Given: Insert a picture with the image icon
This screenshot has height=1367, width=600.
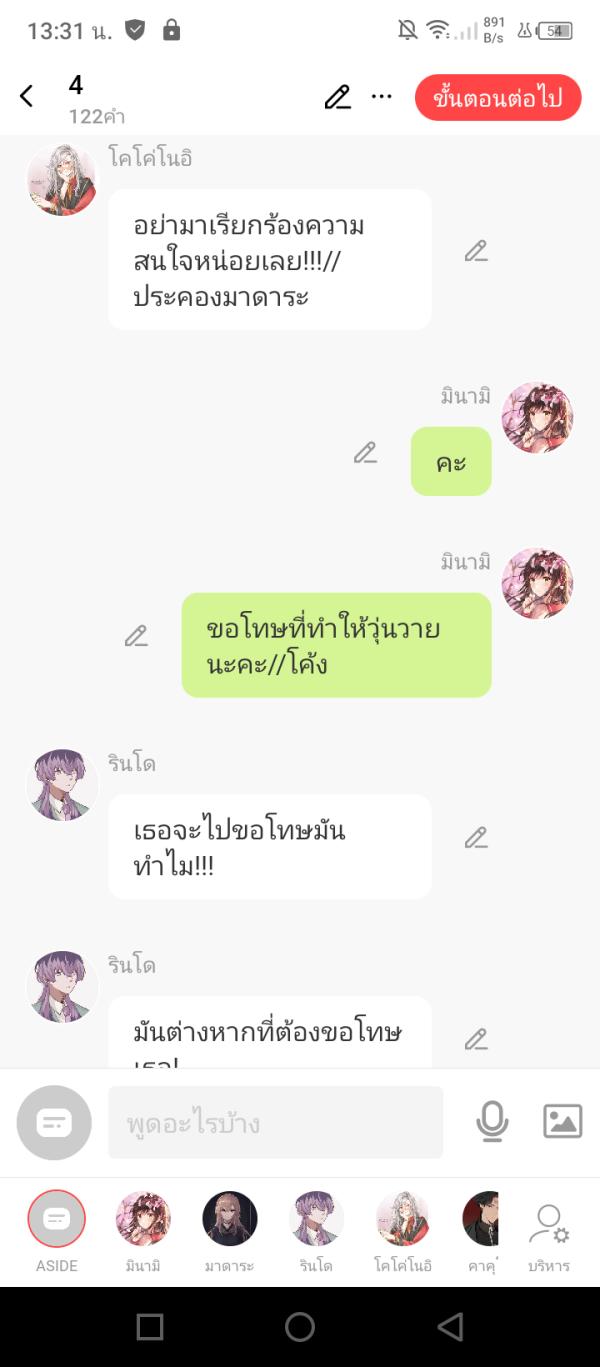Looking at the screenshot, I should click(x=562, y=1122).
